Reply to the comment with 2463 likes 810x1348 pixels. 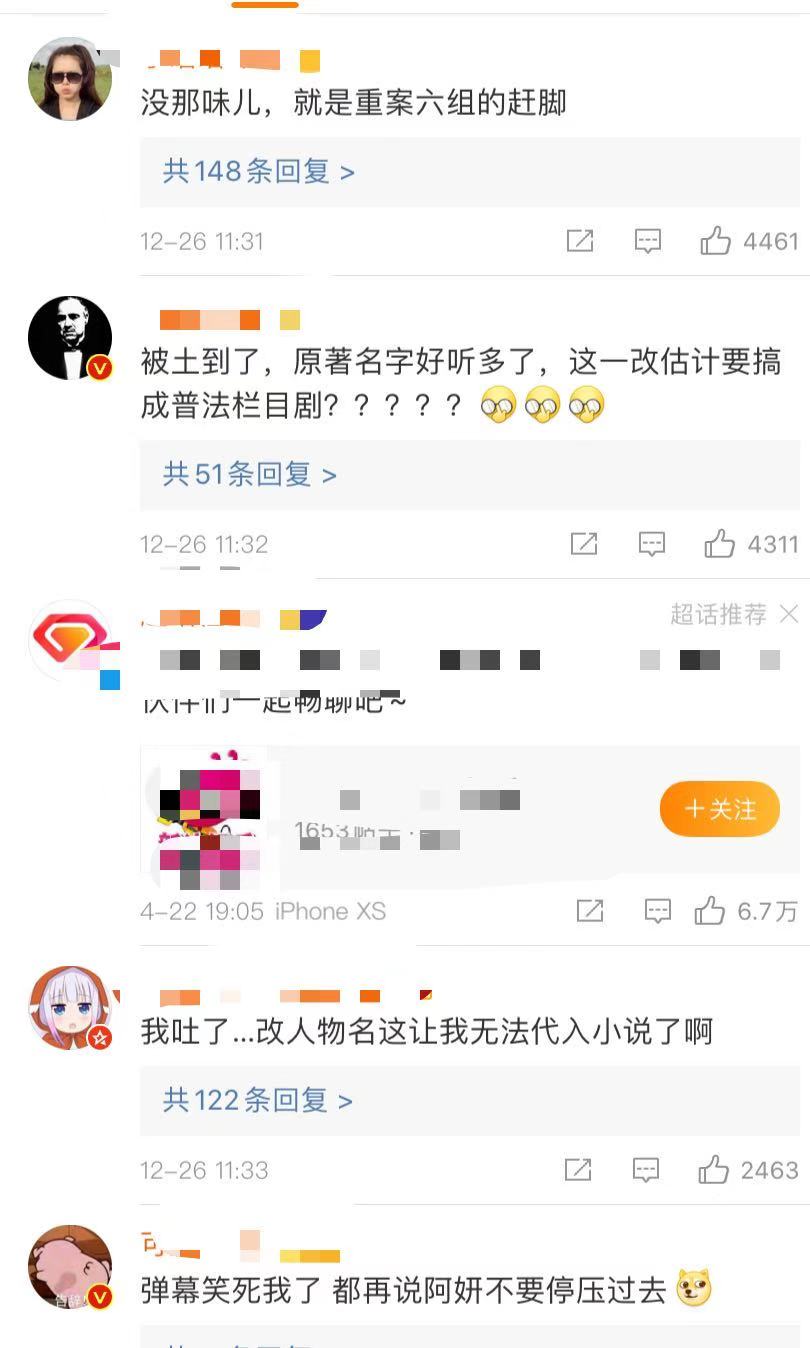point(646,1170)
